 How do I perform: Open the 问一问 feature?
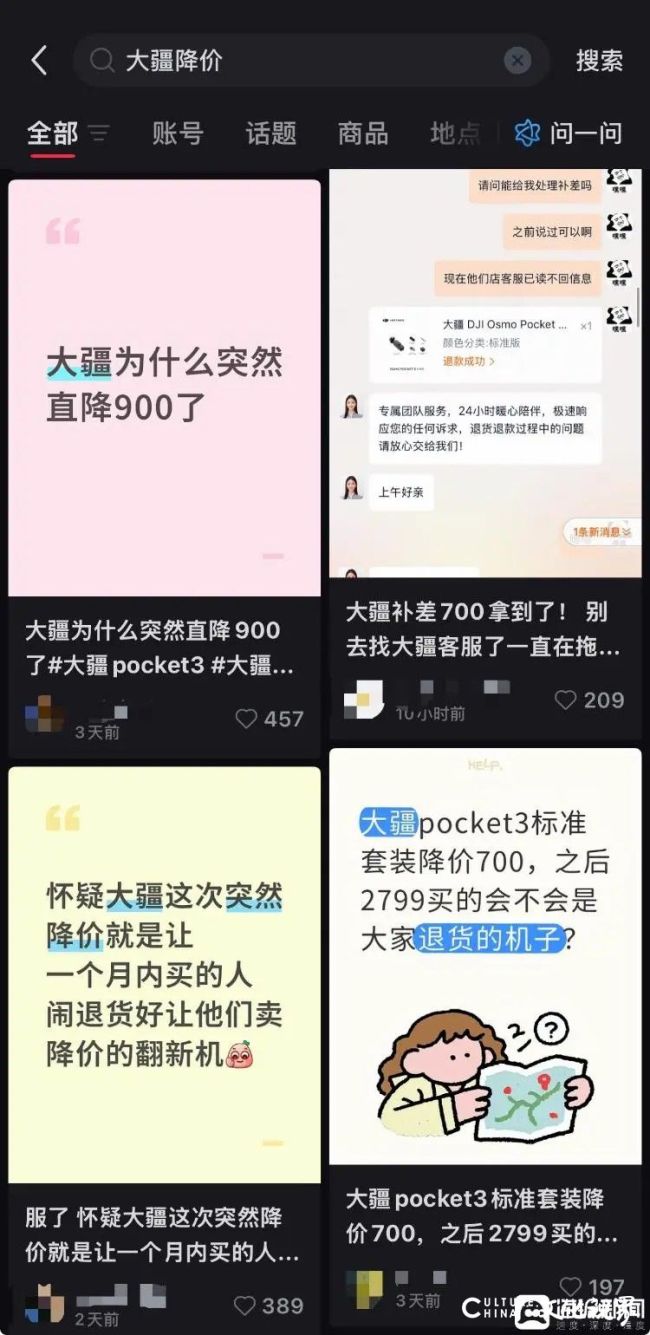(x=568, y=133)
